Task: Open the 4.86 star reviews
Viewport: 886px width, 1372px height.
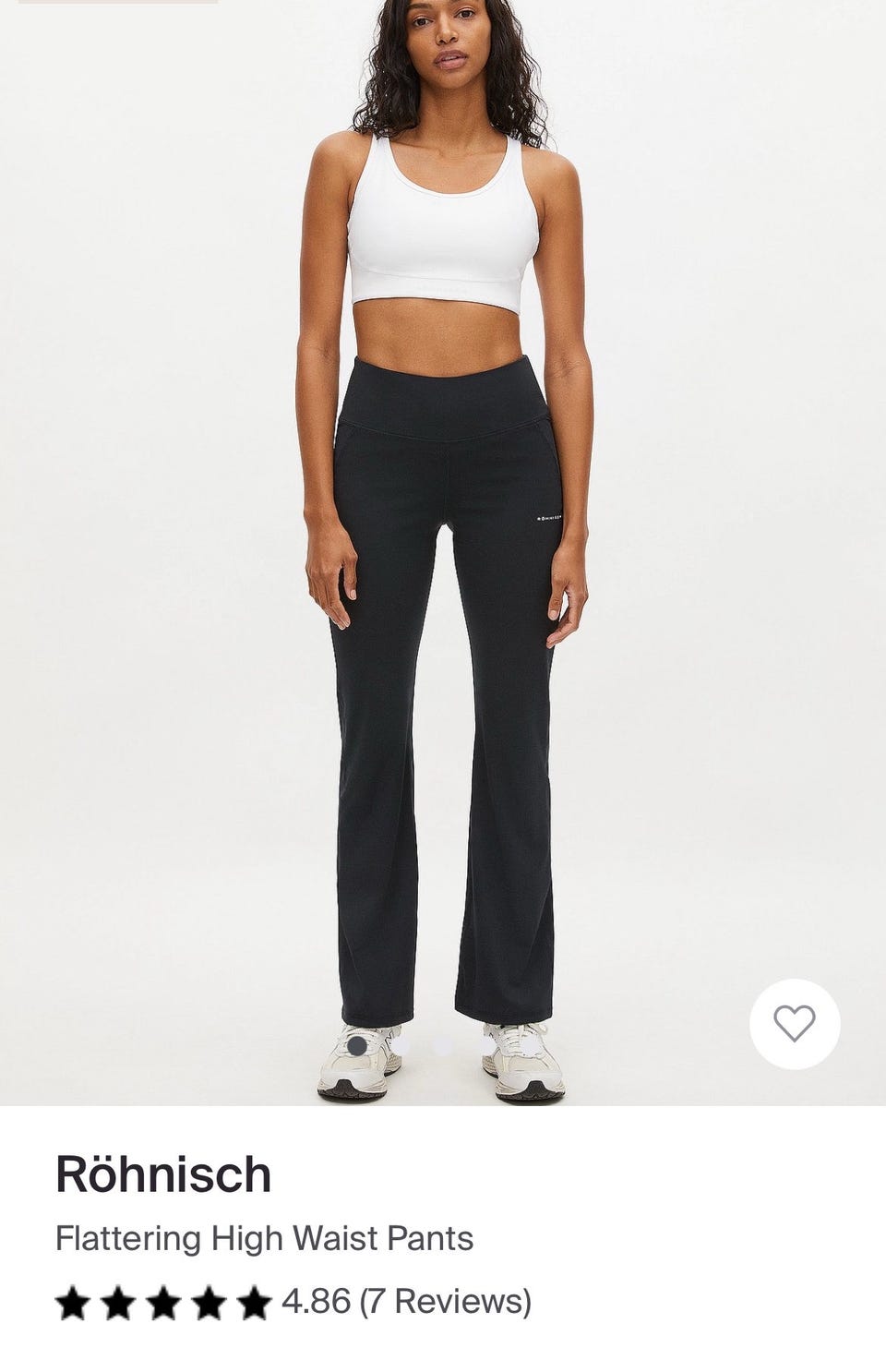Action: (406, 1302)
